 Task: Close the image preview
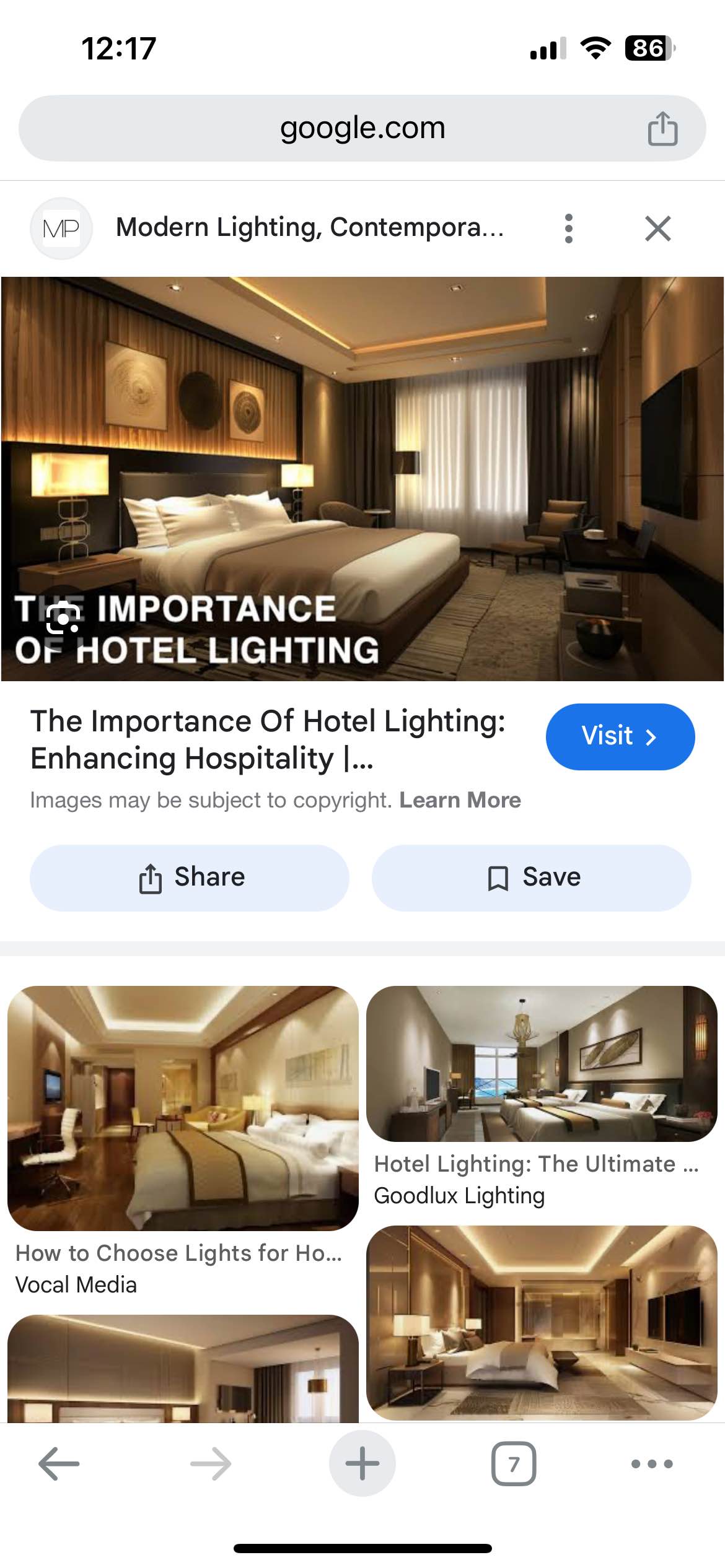tap(657, 229)
